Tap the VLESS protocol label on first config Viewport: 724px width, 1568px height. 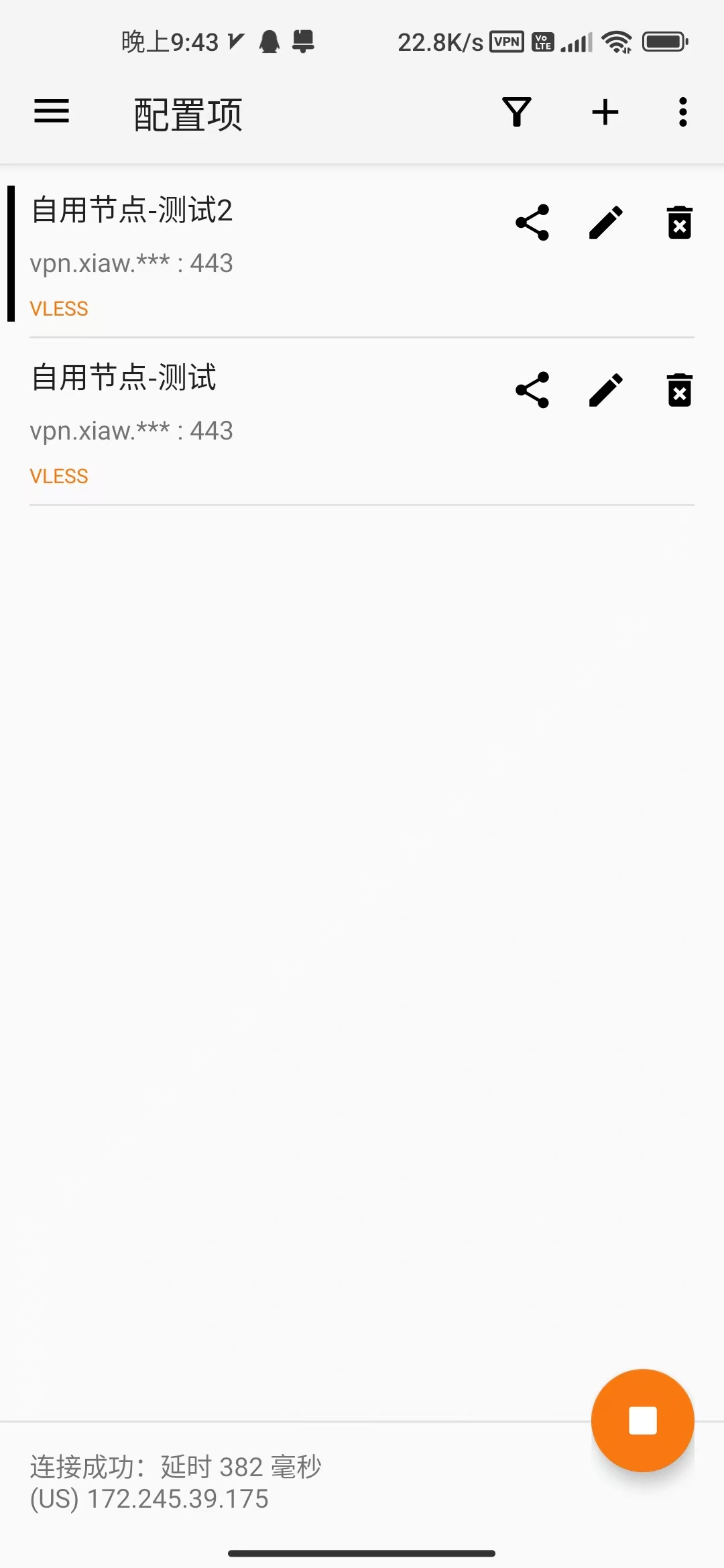pyautogui.click(x=58, y=308)
